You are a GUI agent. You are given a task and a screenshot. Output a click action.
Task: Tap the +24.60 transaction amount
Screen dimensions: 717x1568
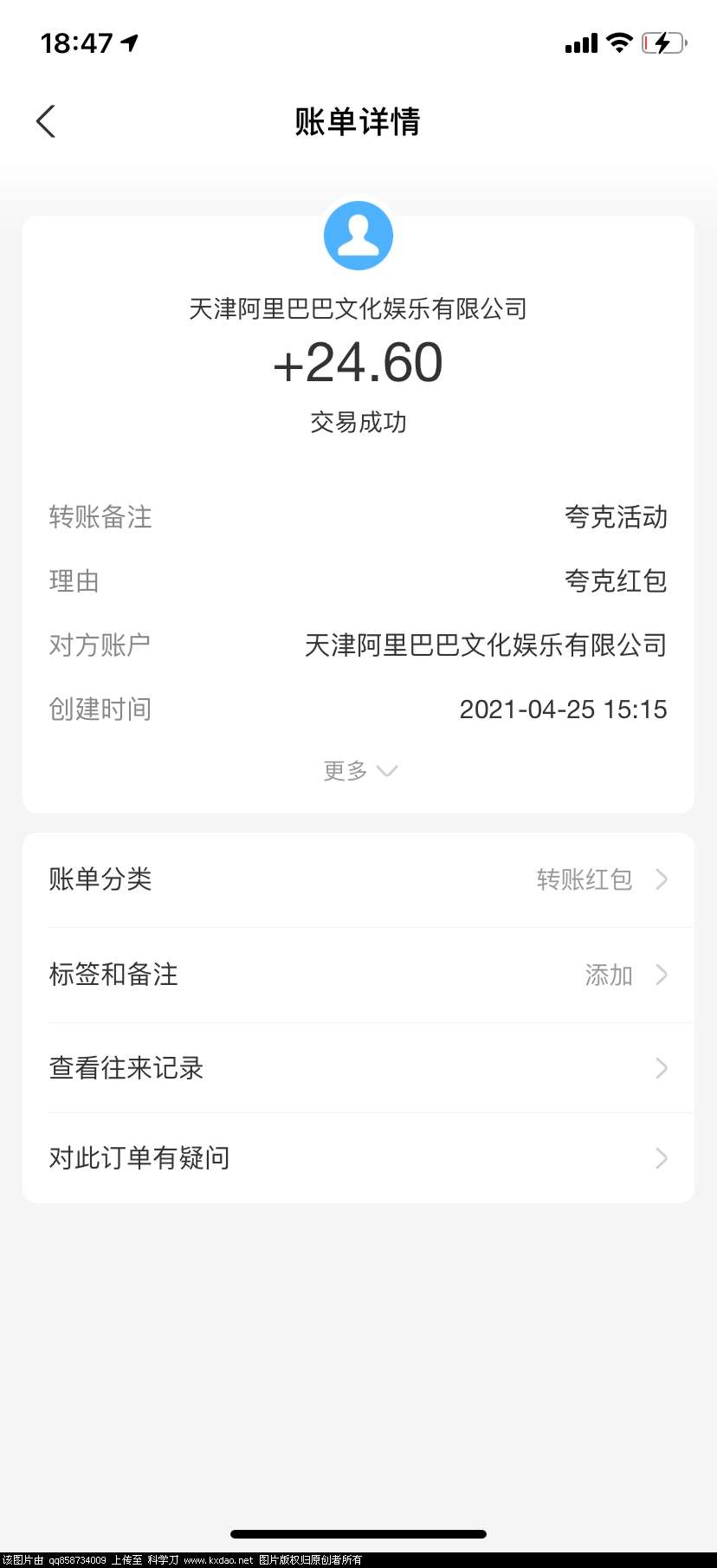coord(358,363)
